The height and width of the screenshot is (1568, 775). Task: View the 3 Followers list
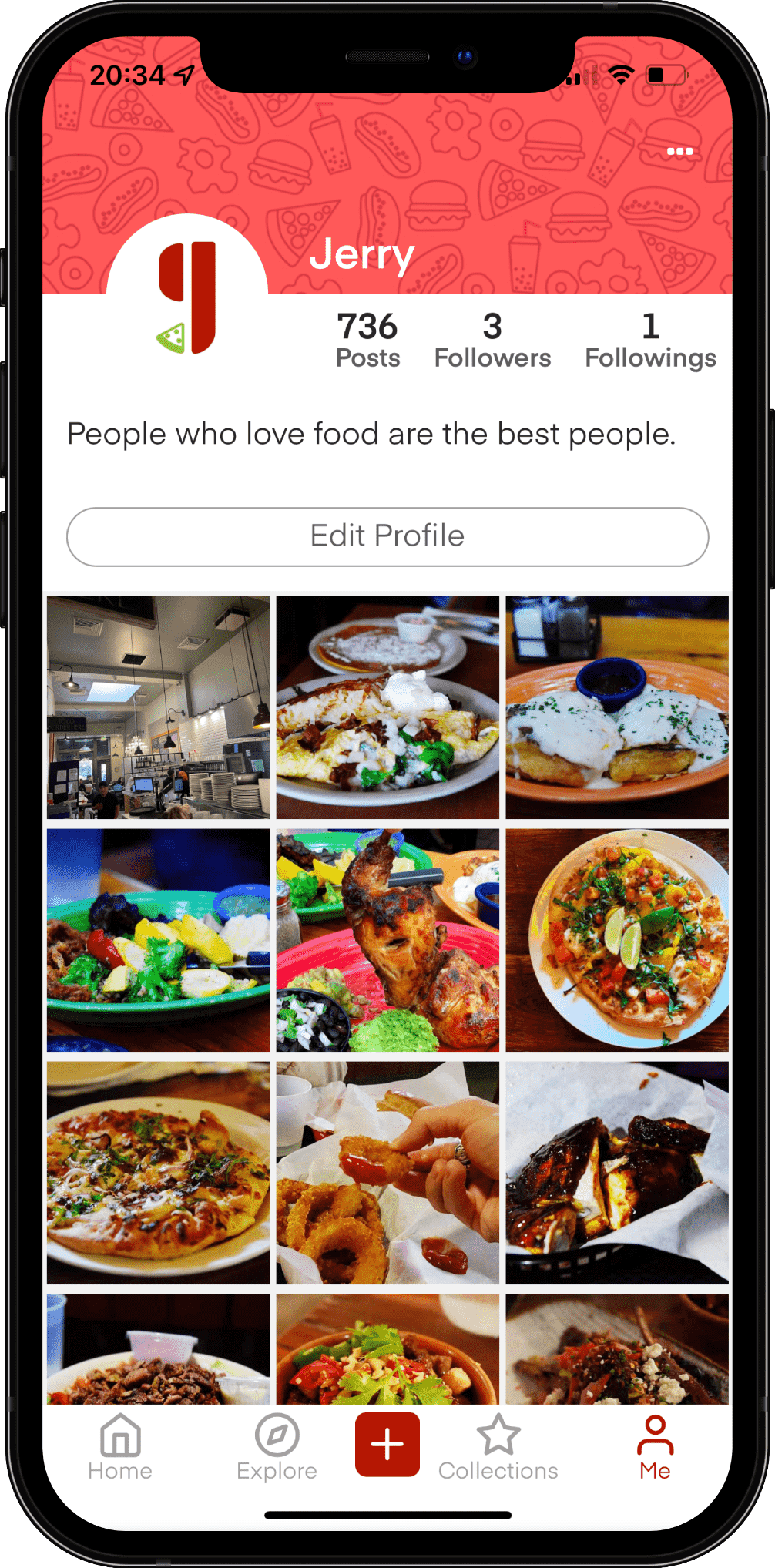(x=492, y=340)
